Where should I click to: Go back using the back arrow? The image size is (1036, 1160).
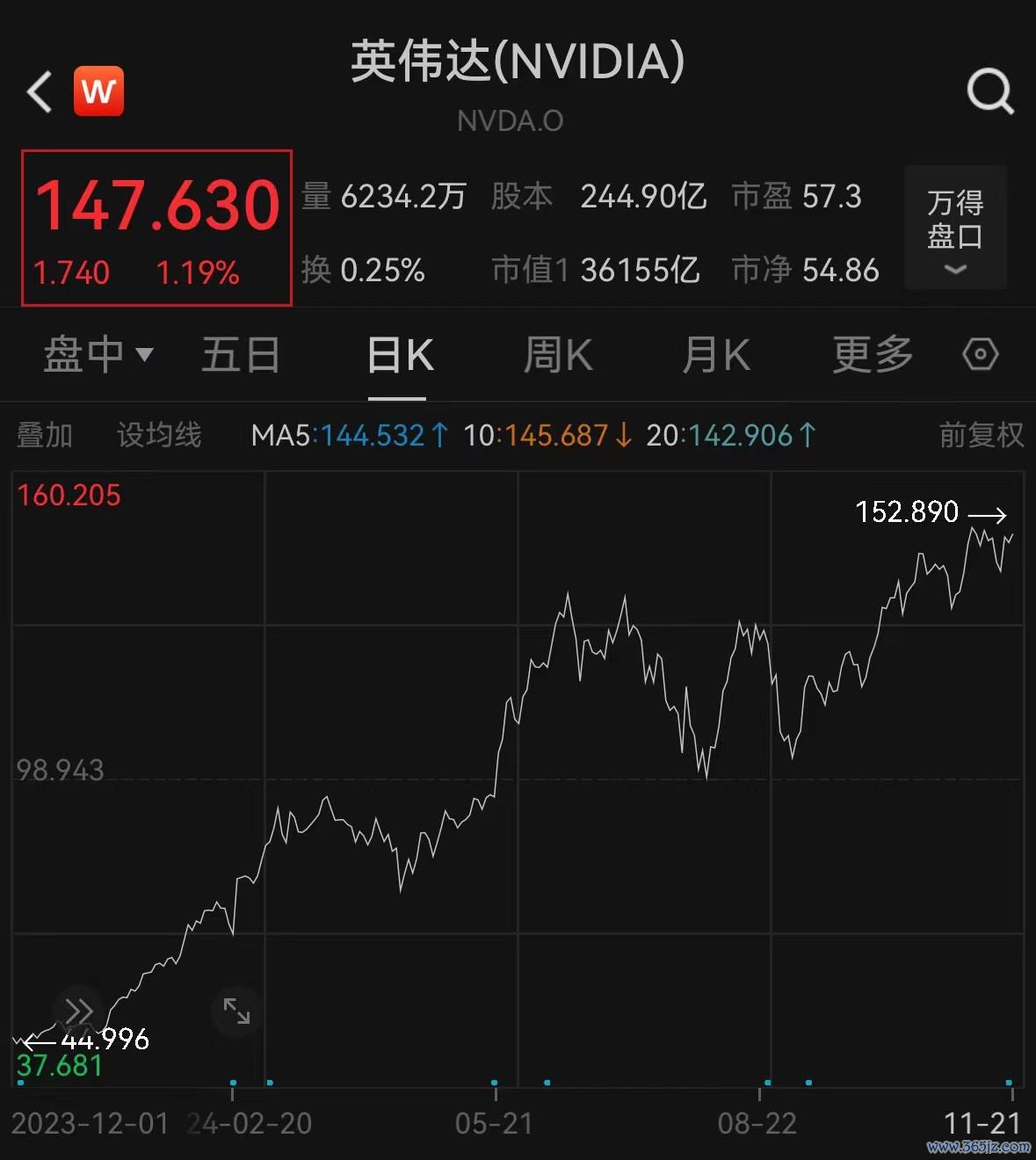[40, 91]
